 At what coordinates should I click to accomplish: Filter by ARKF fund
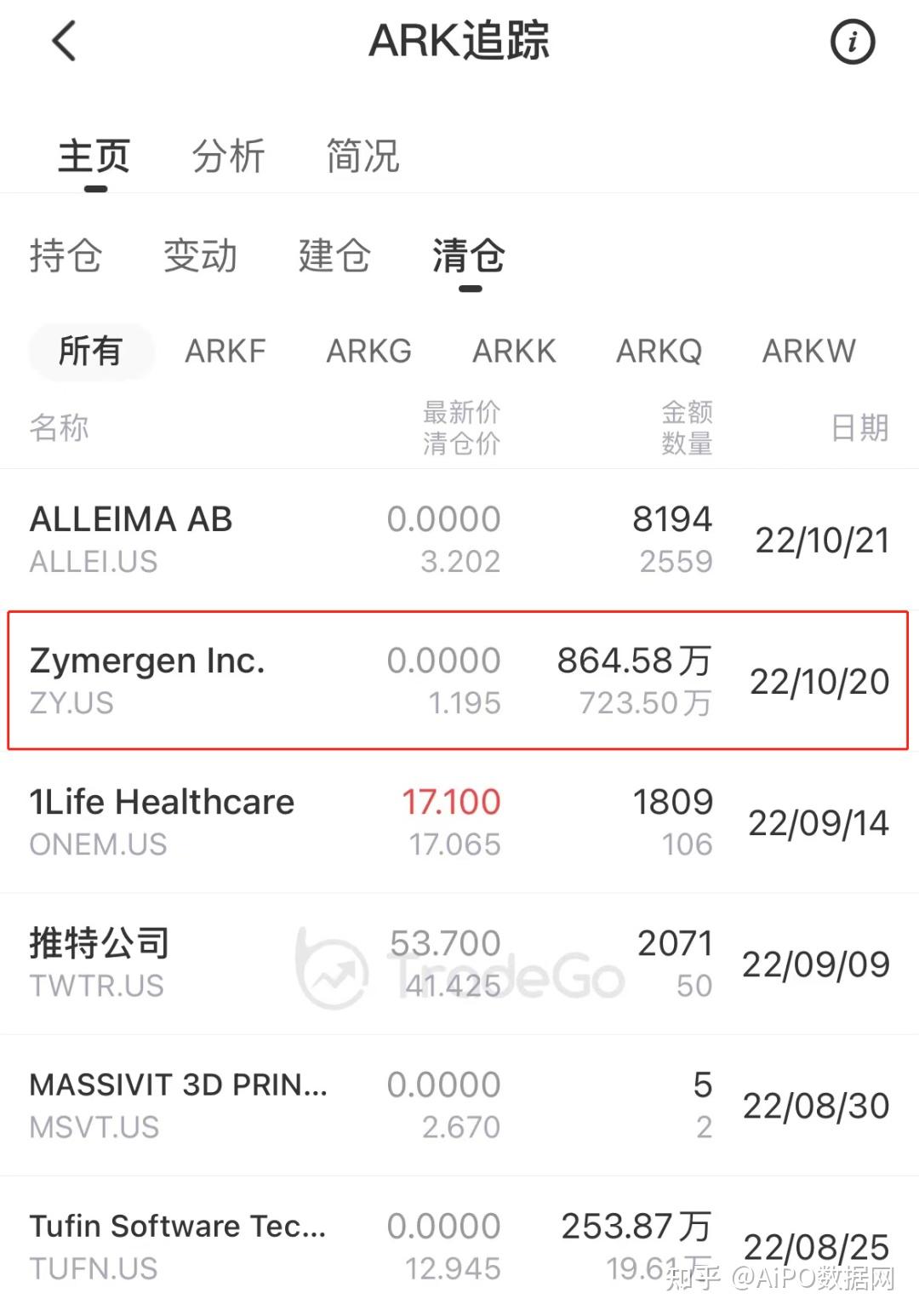coord(225,352)
